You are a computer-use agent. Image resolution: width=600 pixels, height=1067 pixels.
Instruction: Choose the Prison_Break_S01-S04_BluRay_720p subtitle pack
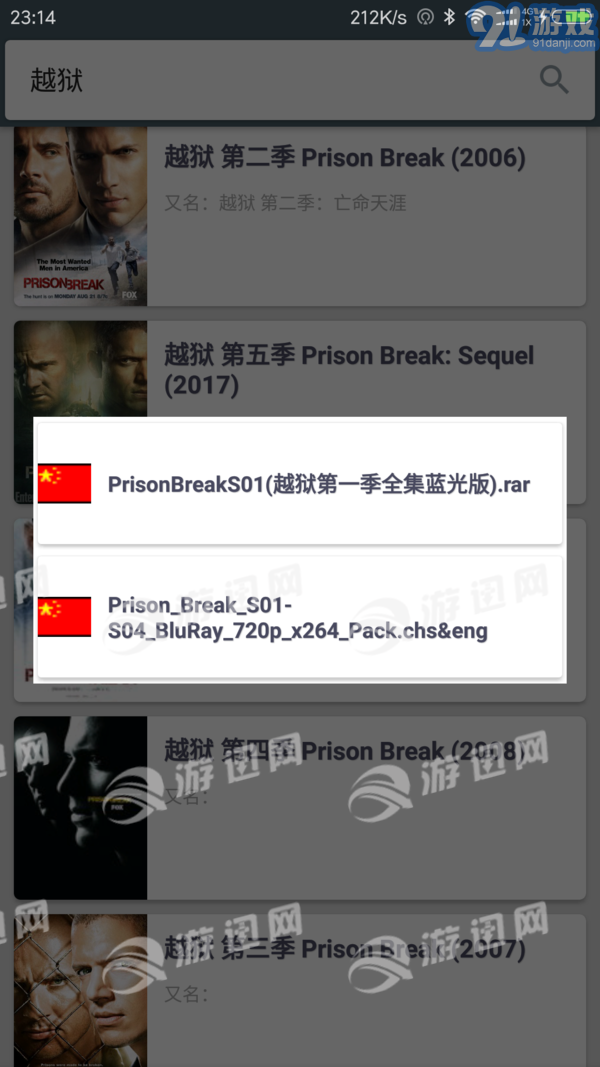[300, 618]
